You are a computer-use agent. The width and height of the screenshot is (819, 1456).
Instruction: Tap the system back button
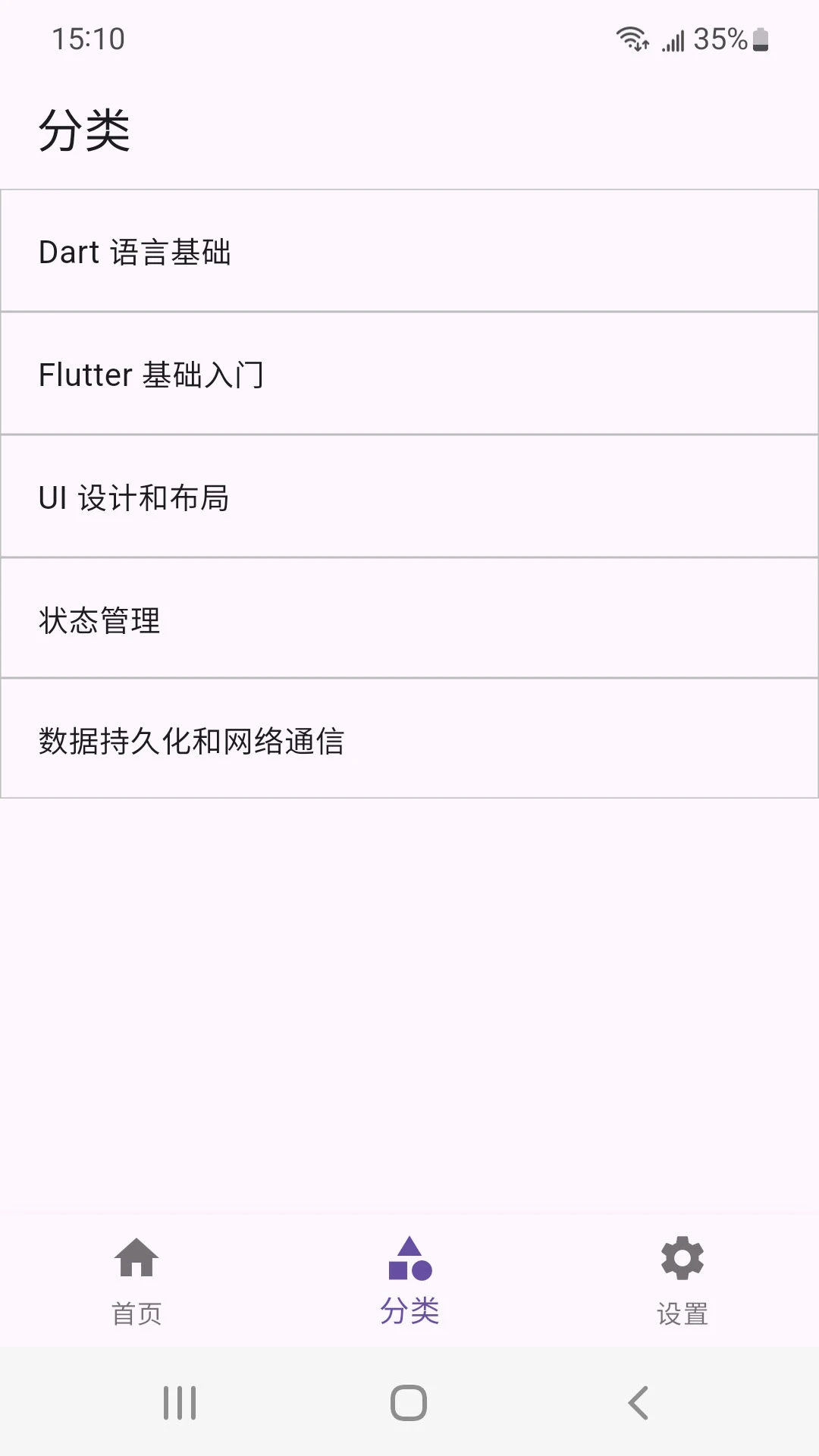pyautogui.click(x=639, y=1403)
